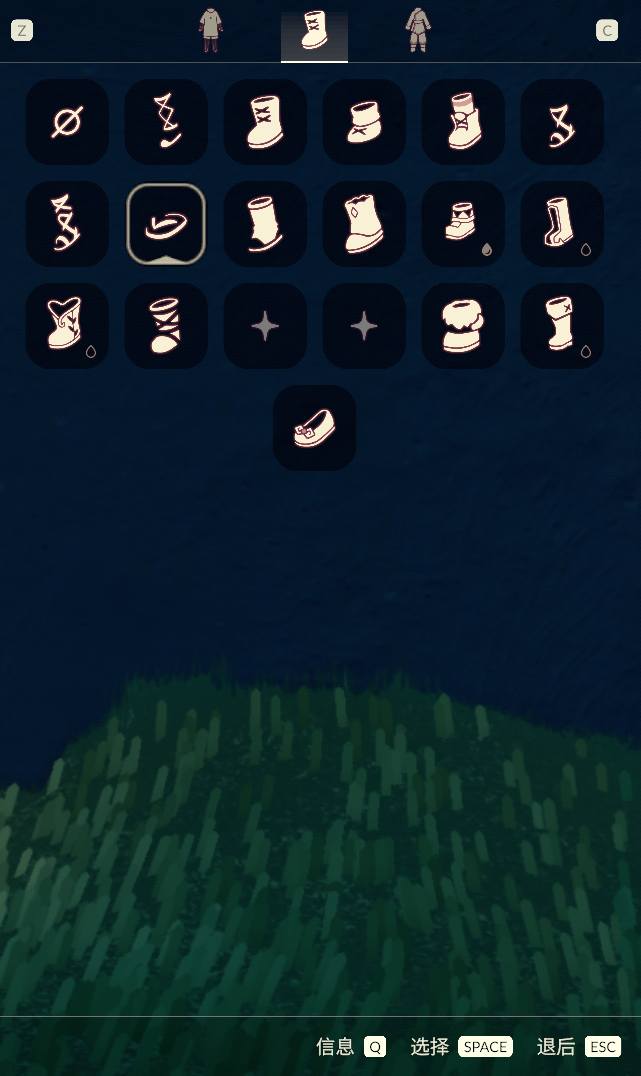Viewport: 641px width, 1076px height.
Task: Pick the short ankle shoe with cross lace
Action: [364, 122]
